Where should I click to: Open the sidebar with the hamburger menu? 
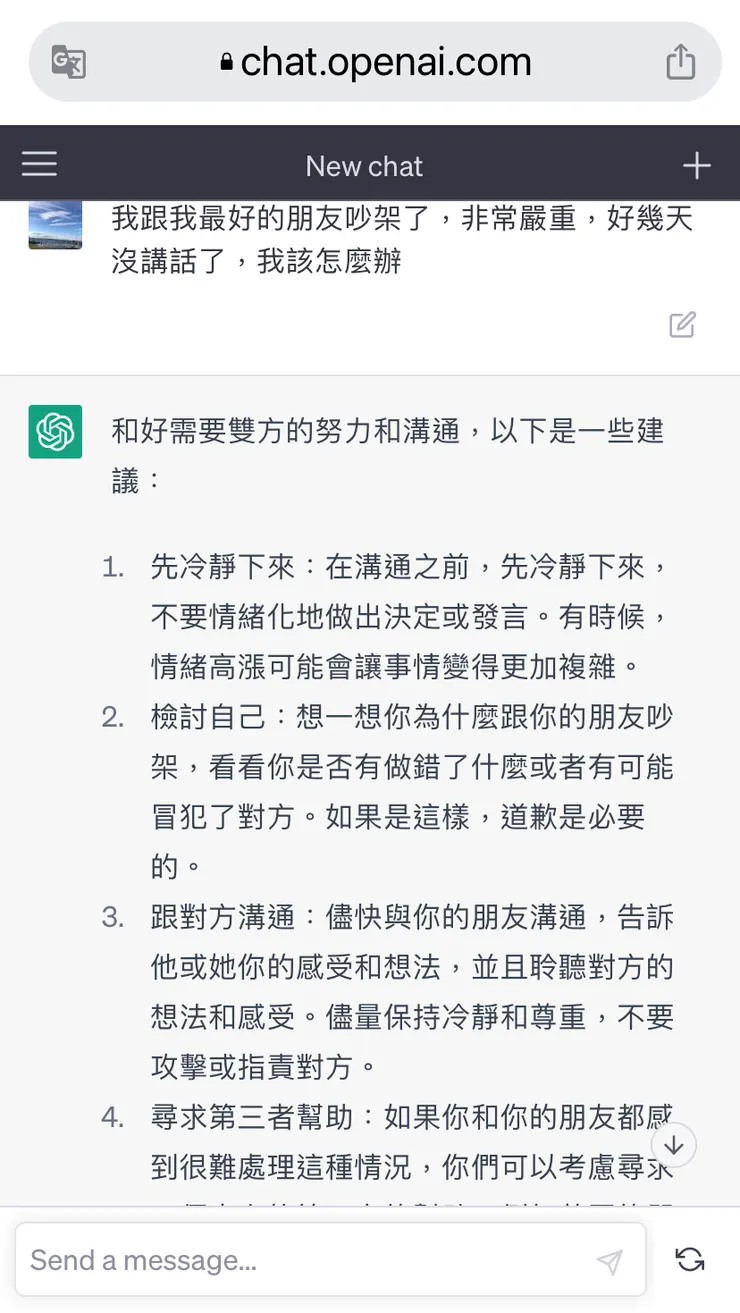pyautogui.click(x=39, y=164)
